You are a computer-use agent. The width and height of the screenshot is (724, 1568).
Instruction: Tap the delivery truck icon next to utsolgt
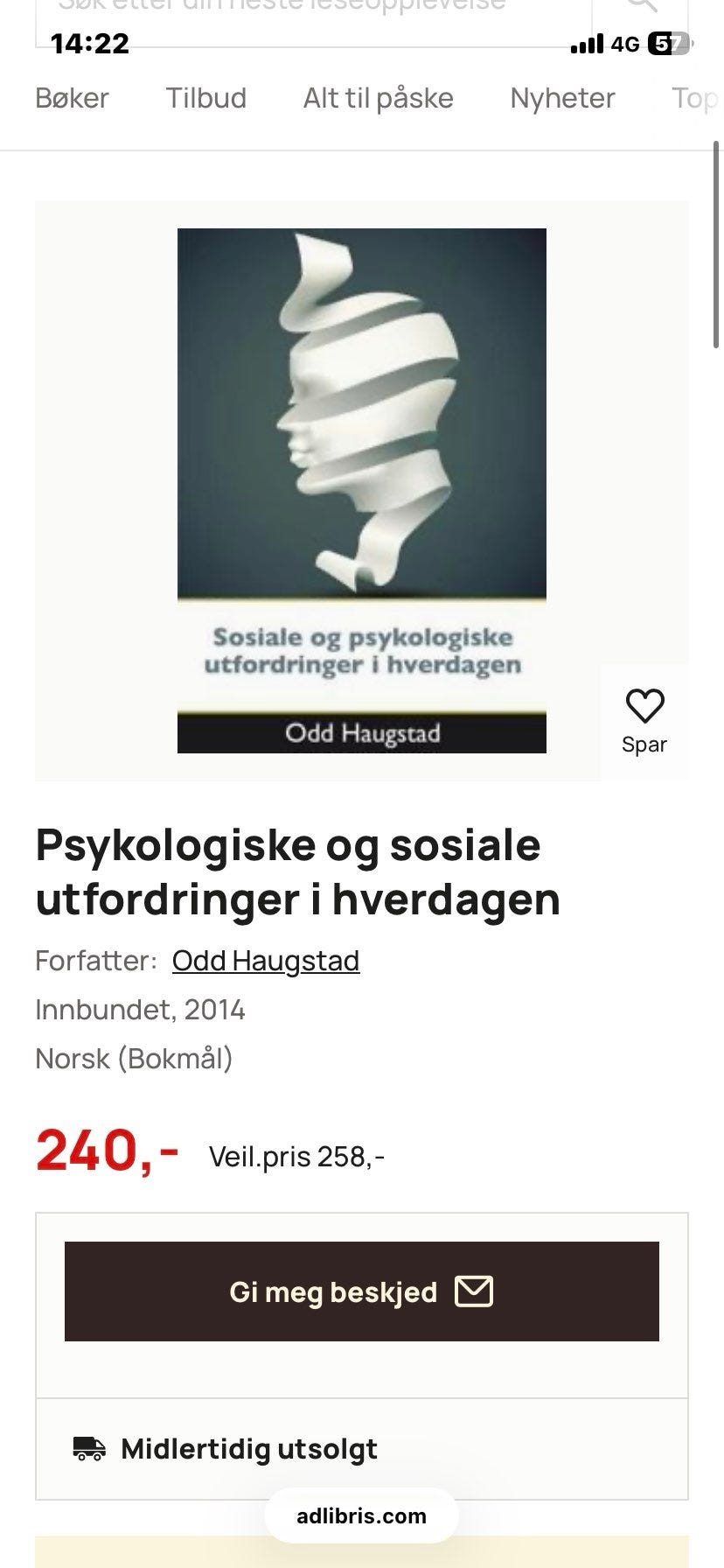click(87, 1448)
